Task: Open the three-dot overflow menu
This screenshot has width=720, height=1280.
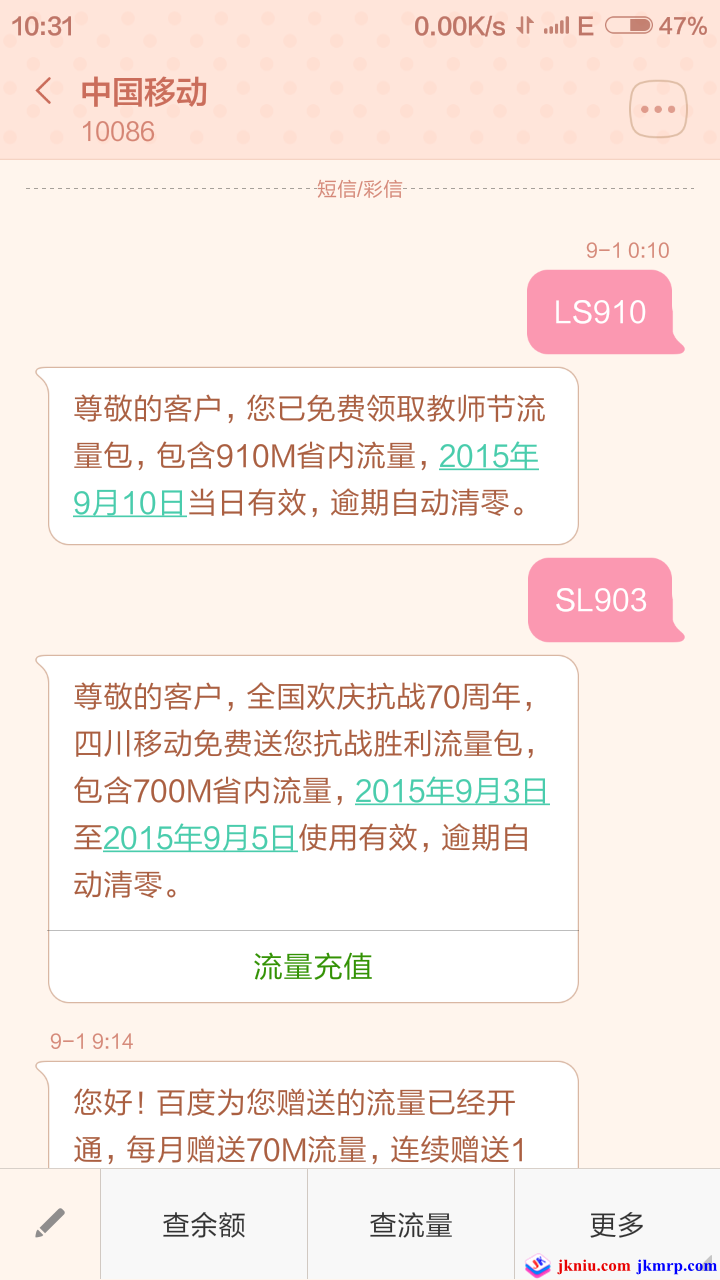Action: (658, 109)
